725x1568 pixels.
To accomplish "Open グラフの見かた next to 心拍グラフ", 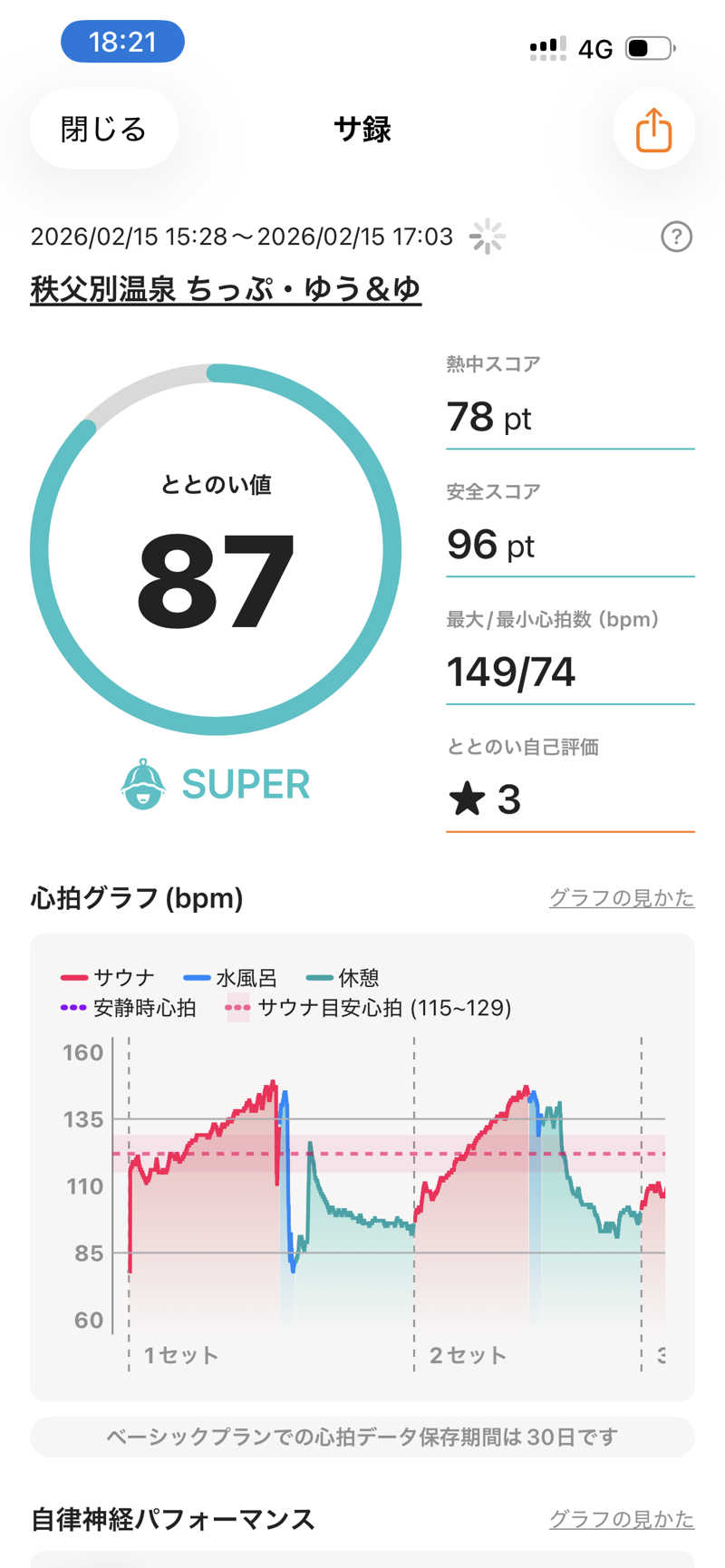I will (621, 898).
